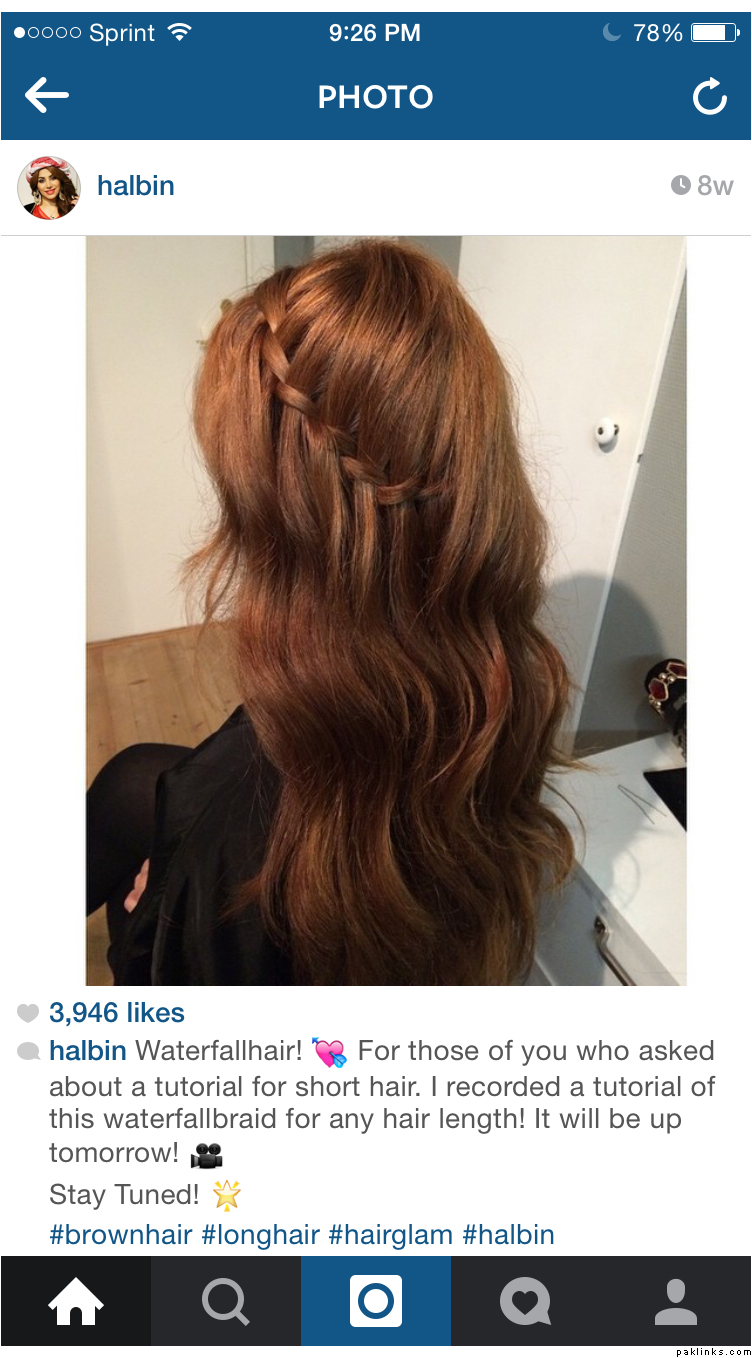Switch to the Search tab
The height and width of the screenshot is (1358, 752).
pos(226,1302)
